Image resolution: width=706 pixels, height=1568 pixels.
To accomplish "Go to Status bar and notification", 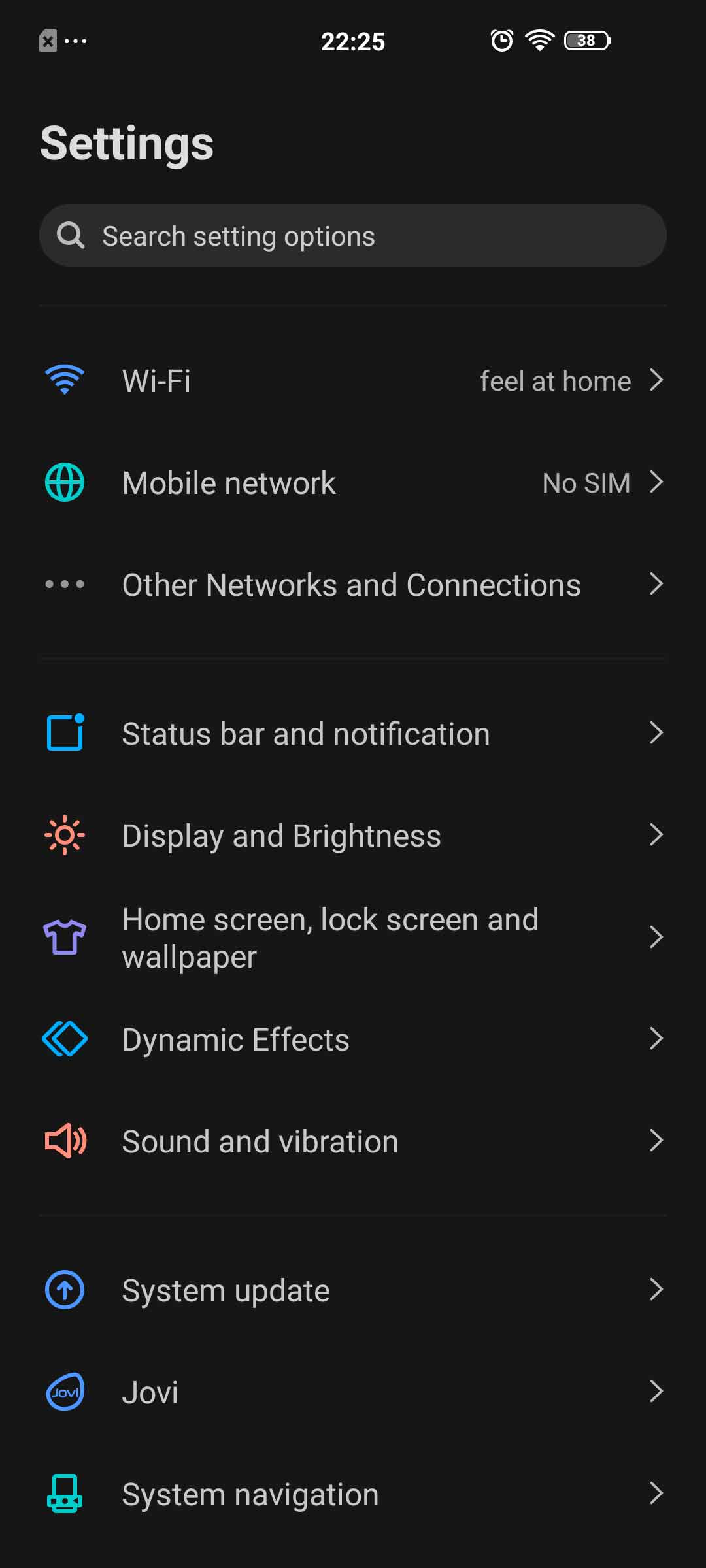I will click(x=353, y=733).
